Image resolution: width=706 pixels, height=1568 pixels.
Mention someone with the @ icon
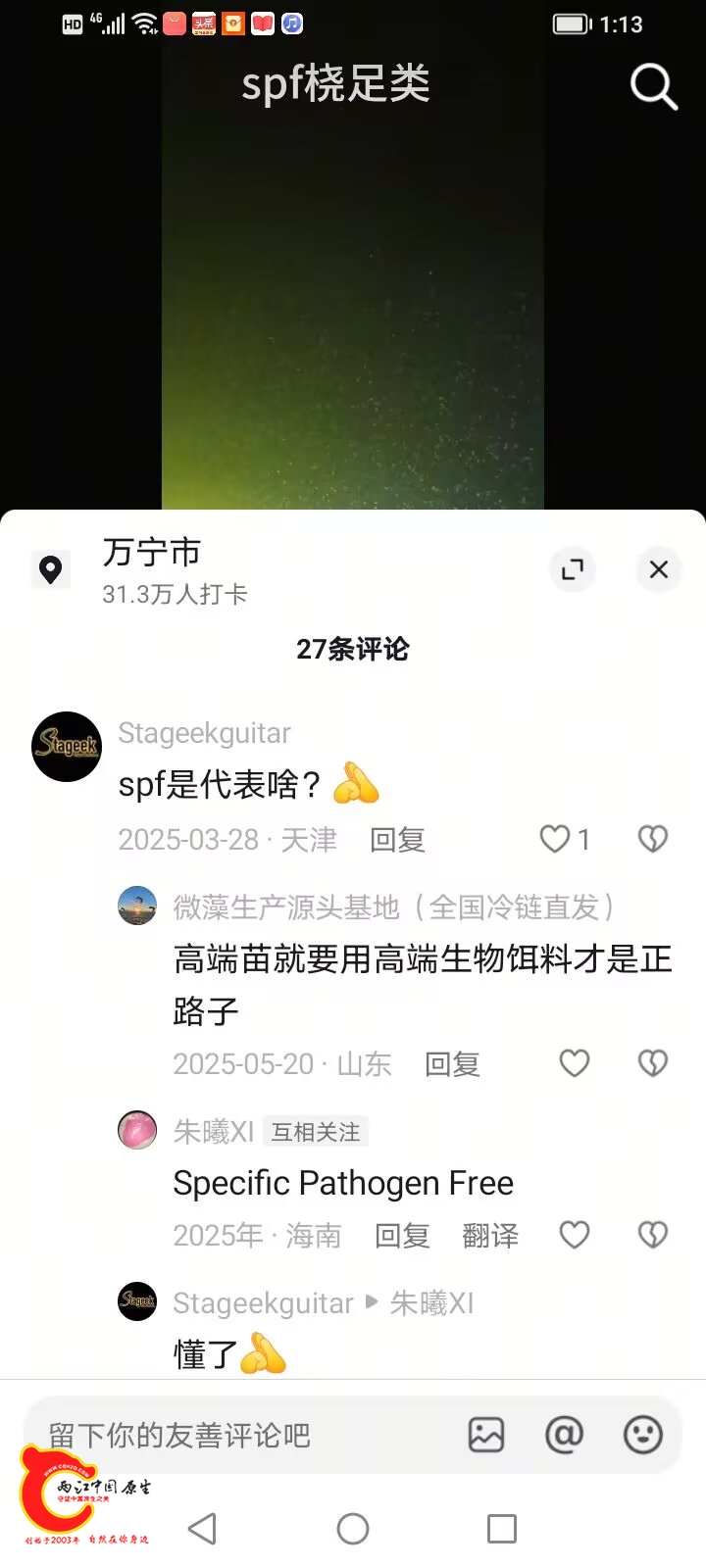coord(564,1435)
